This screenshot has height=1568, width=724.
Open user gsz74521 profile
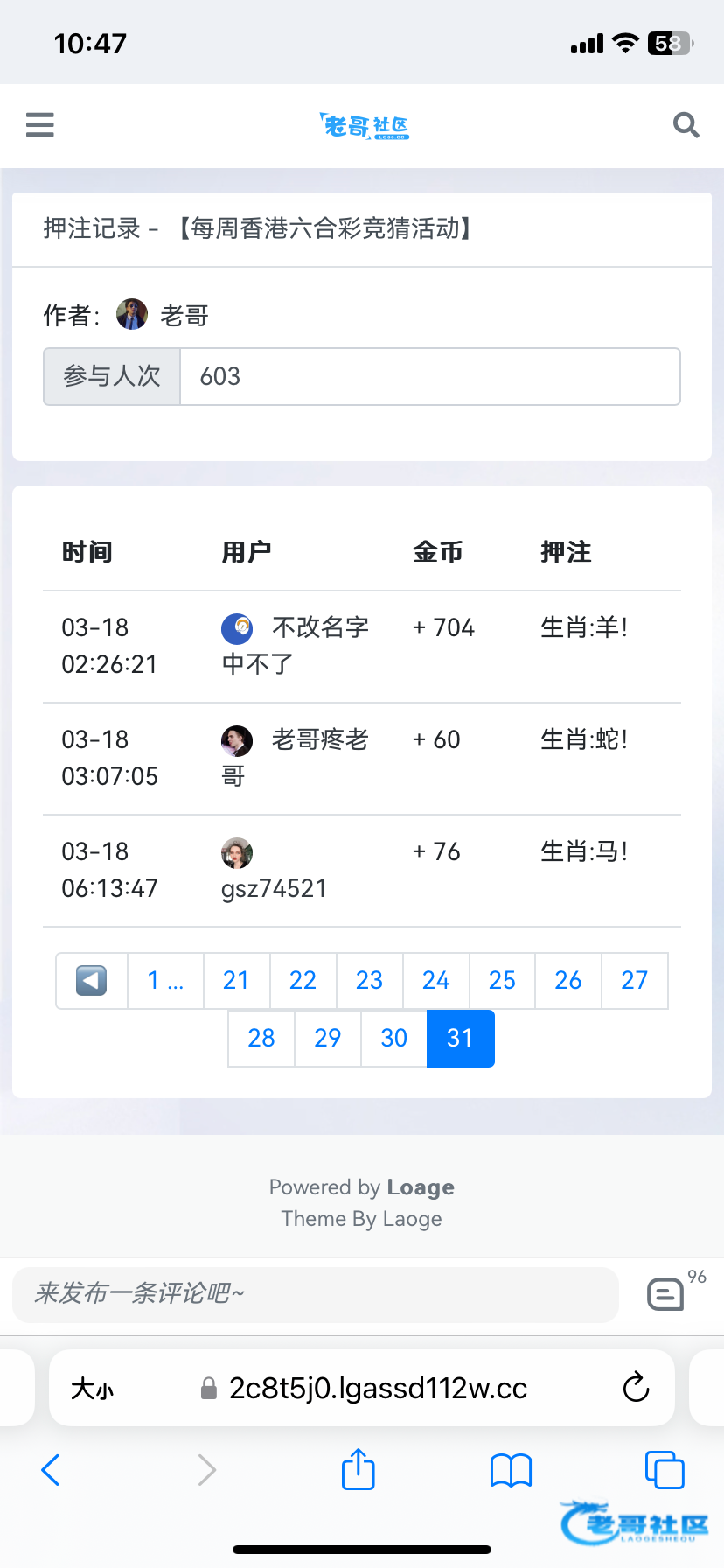click(274, 889)
